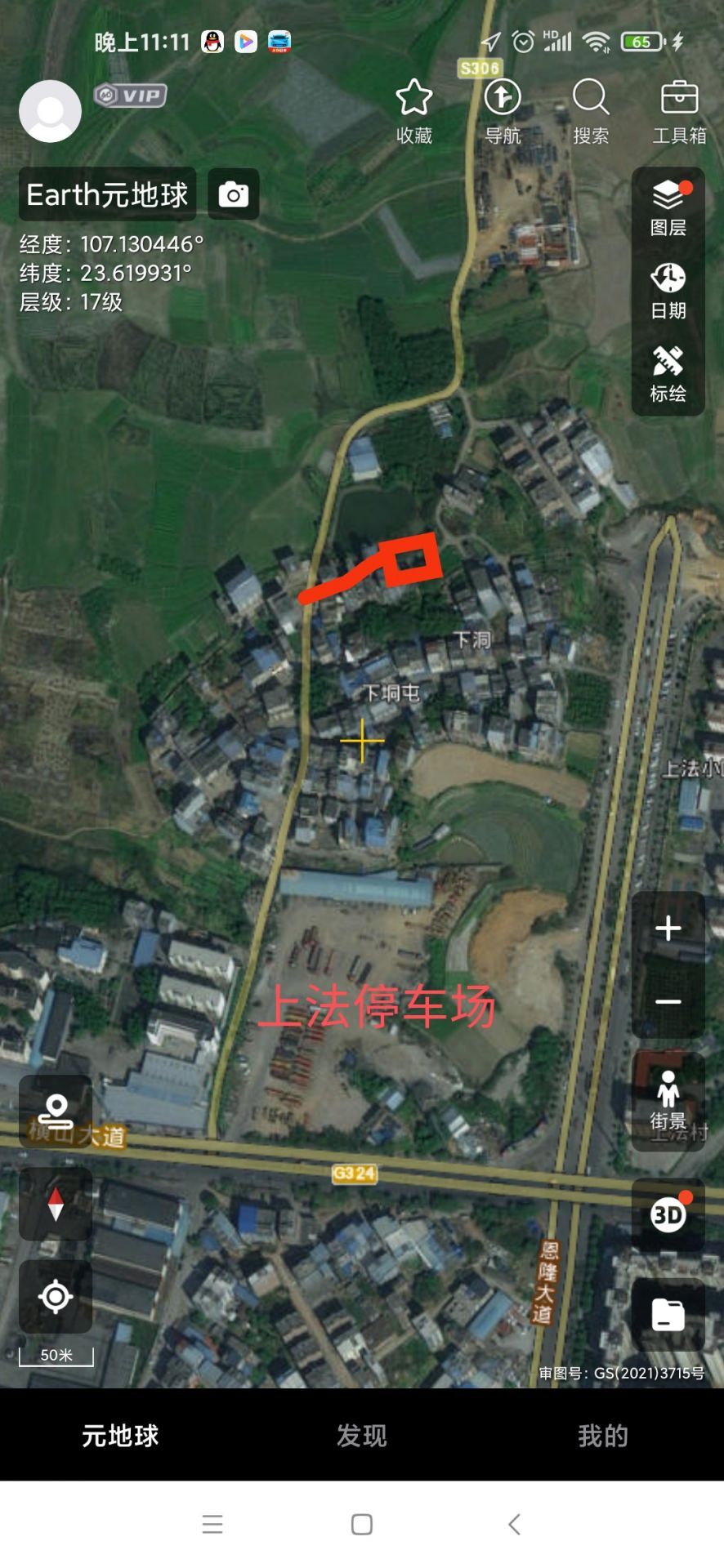Open the 搜索 search tool
The height and width of the screenshot is (1568, 724).
591,113
